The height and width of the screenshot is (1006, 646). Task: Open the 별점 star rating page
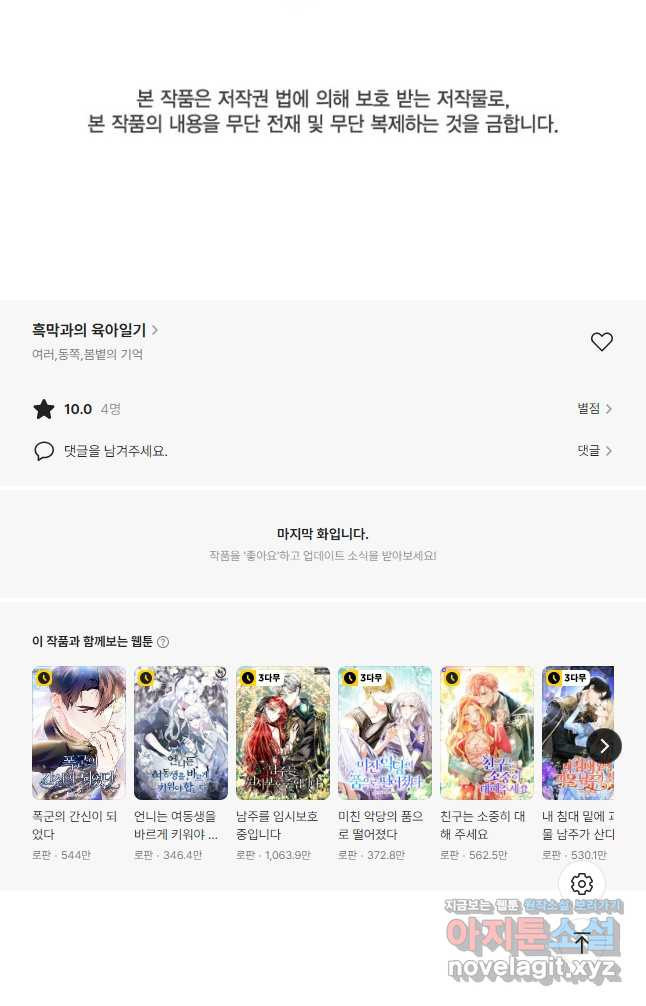coord(594,409)
